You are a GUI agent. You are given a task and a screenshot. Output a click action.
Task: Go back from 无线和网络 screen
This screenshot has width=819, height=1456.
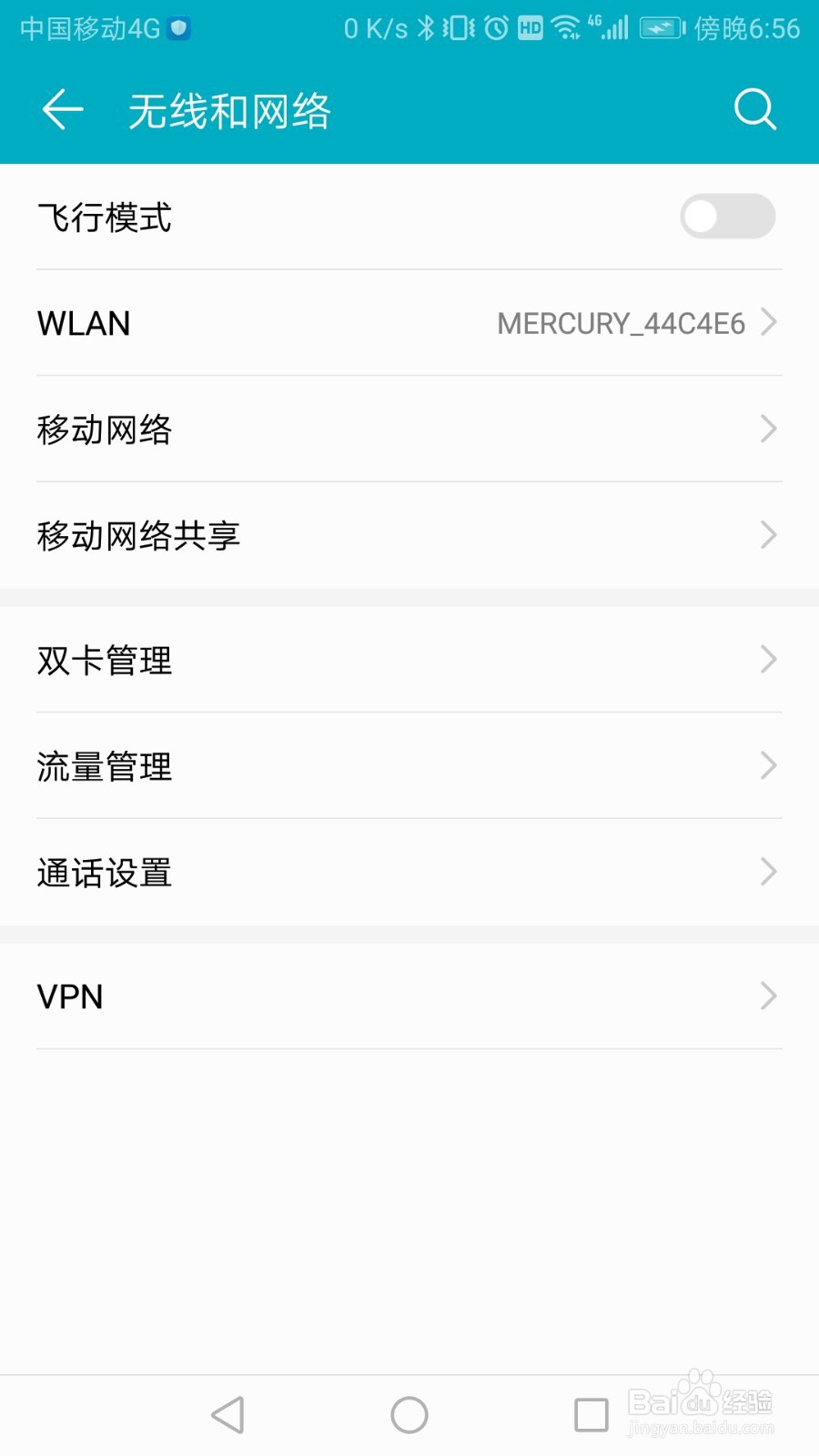coord(63,110)
